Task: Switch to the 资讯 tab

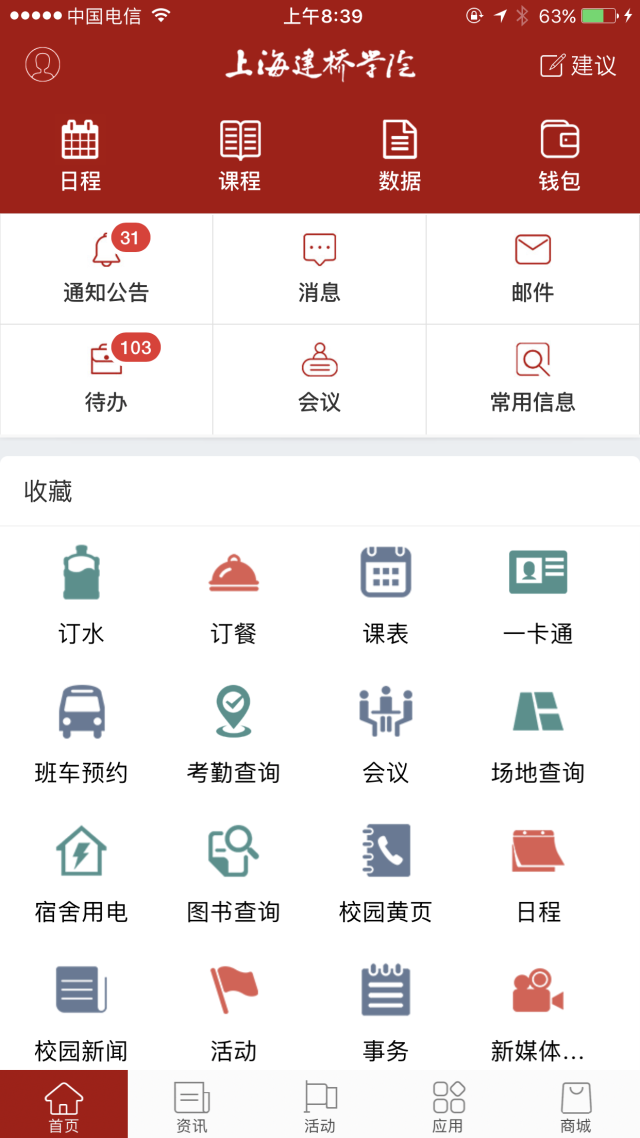Action: (x=192, y=1104)
